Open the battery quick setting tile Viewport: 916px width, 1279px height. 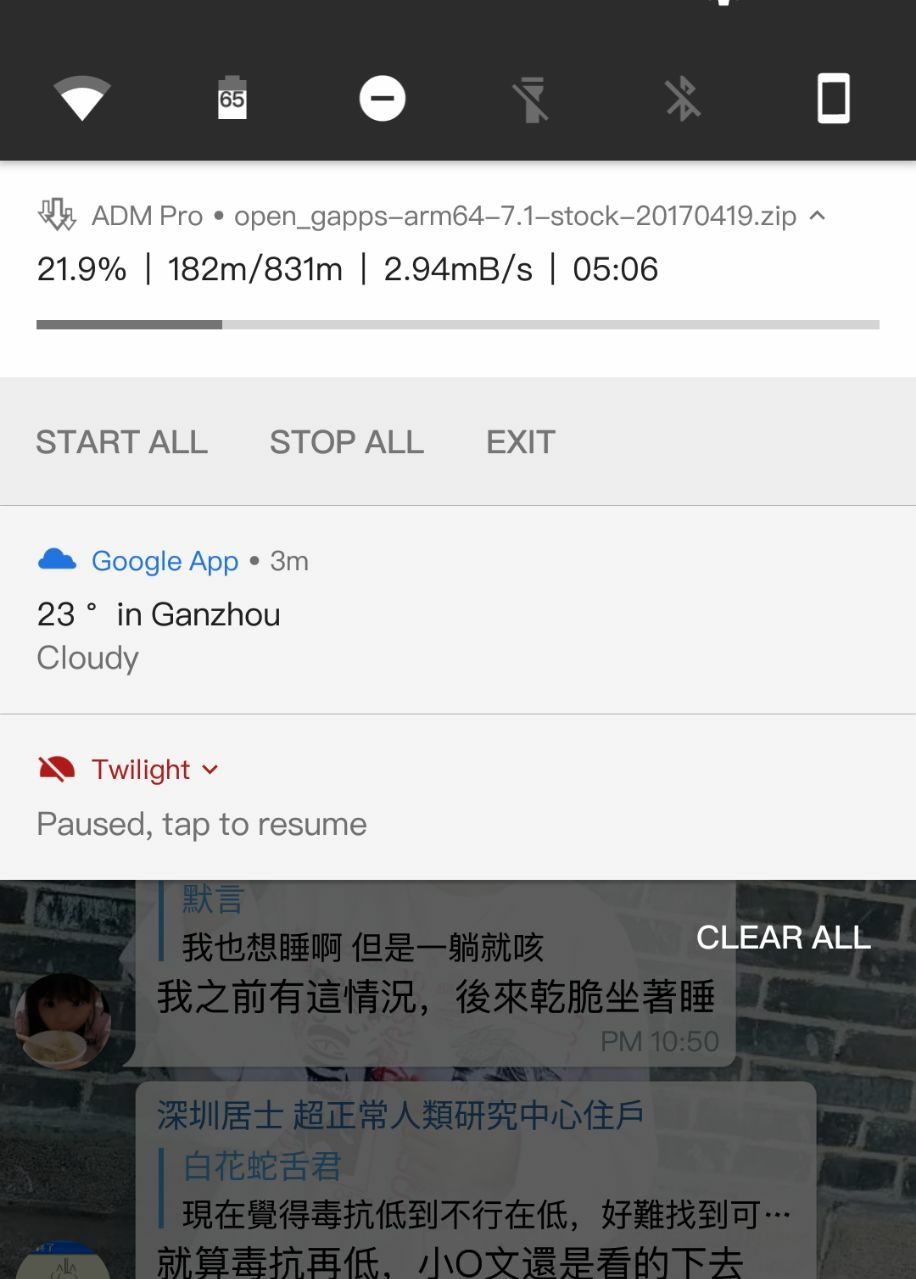click(232, 99)
